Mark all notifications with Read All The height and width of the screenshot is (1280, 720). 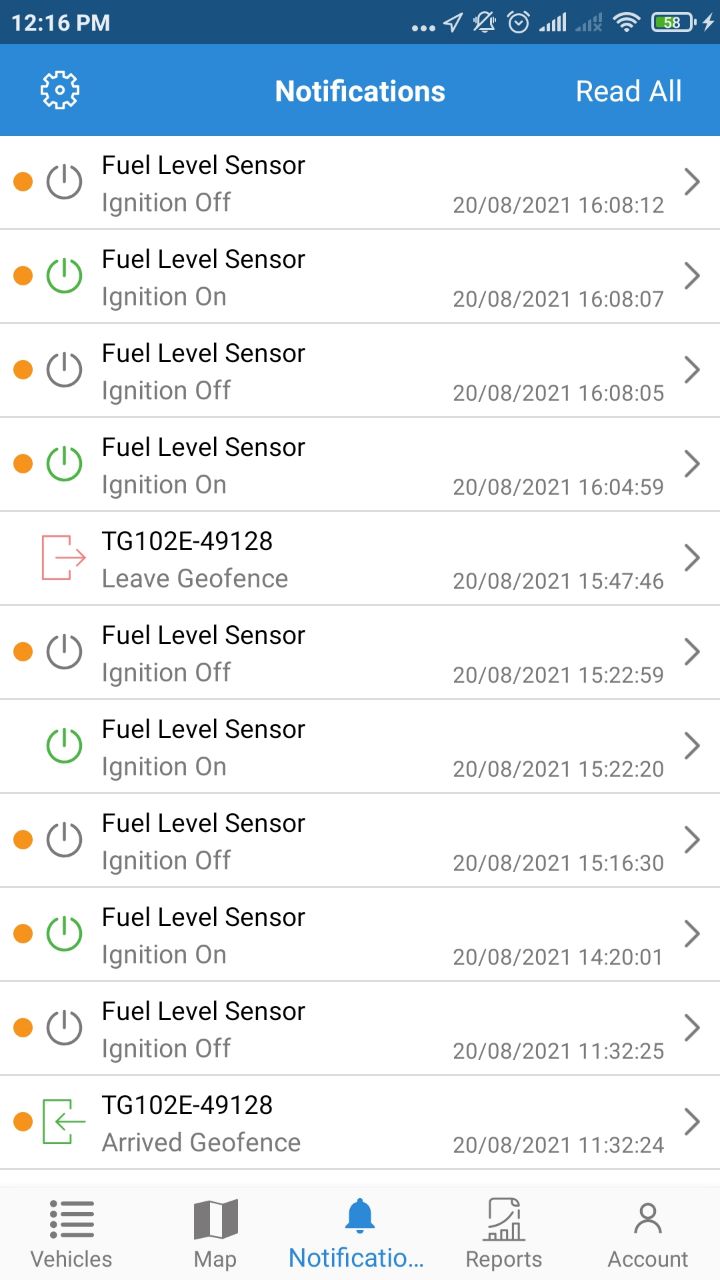628,91
